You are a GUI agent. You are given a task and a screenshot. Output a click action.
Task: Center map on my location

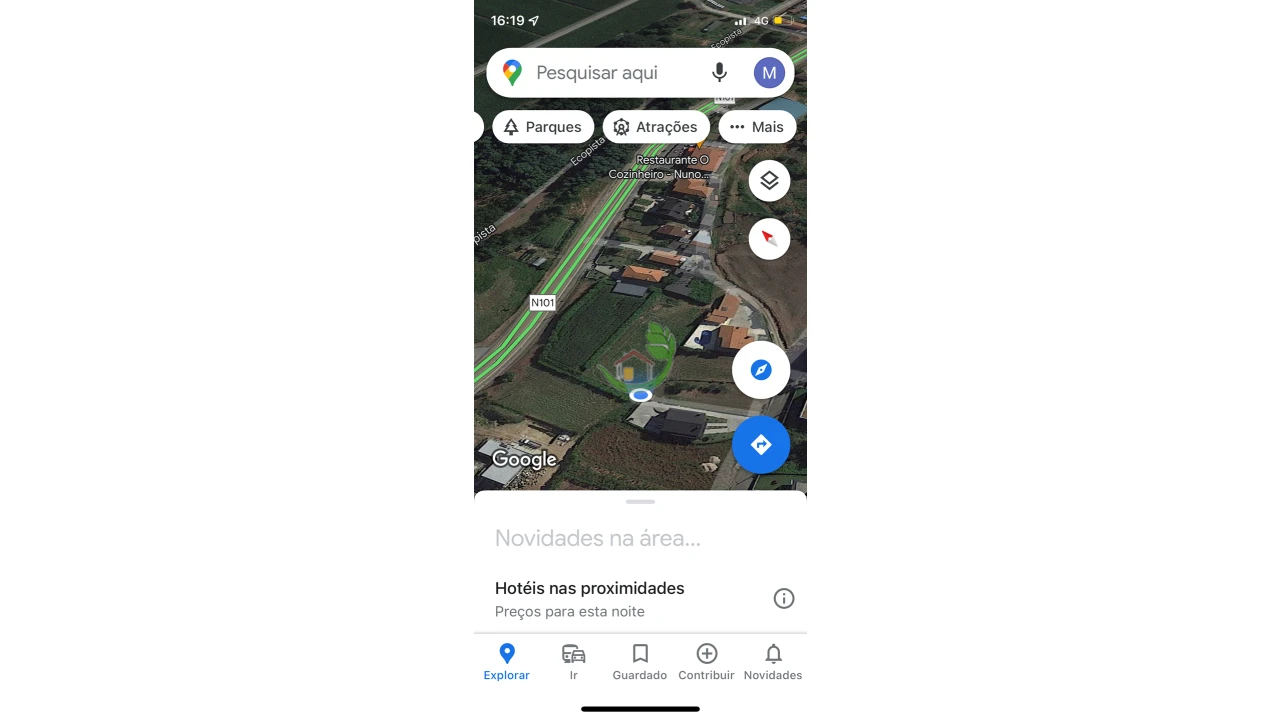(761, 370)
